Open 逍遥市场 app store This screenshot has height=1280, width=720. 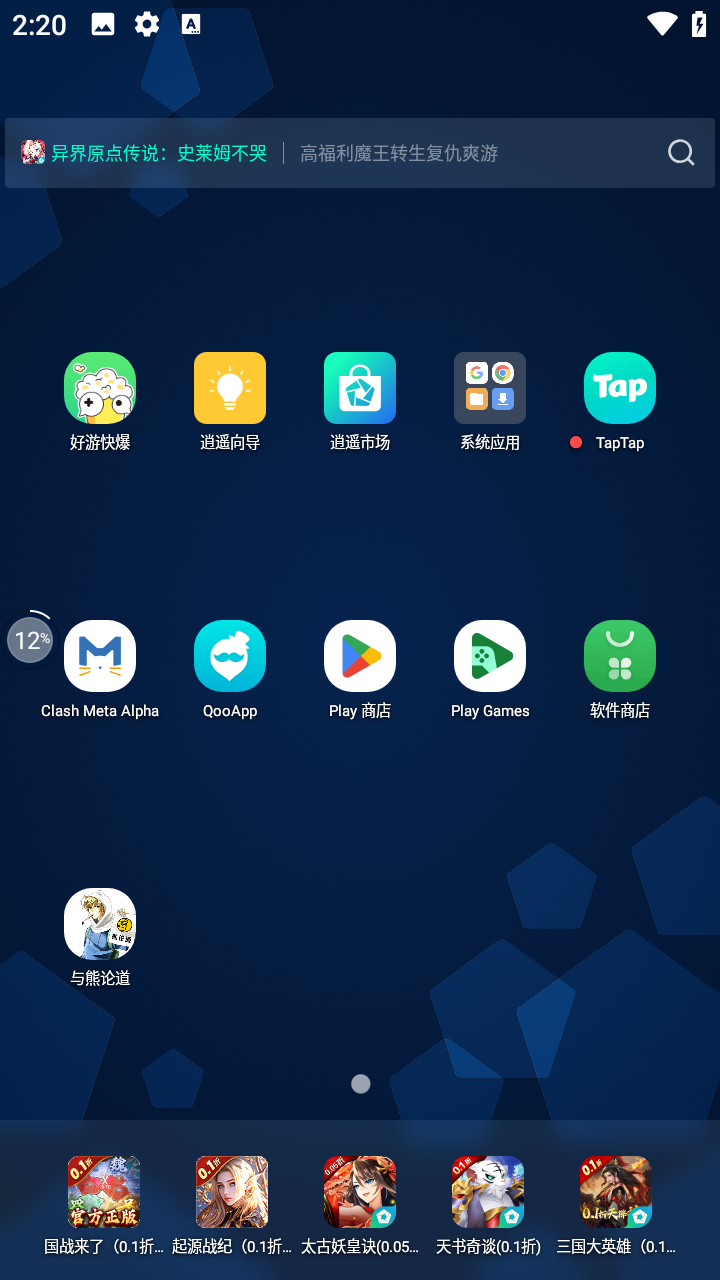(360, 388)
